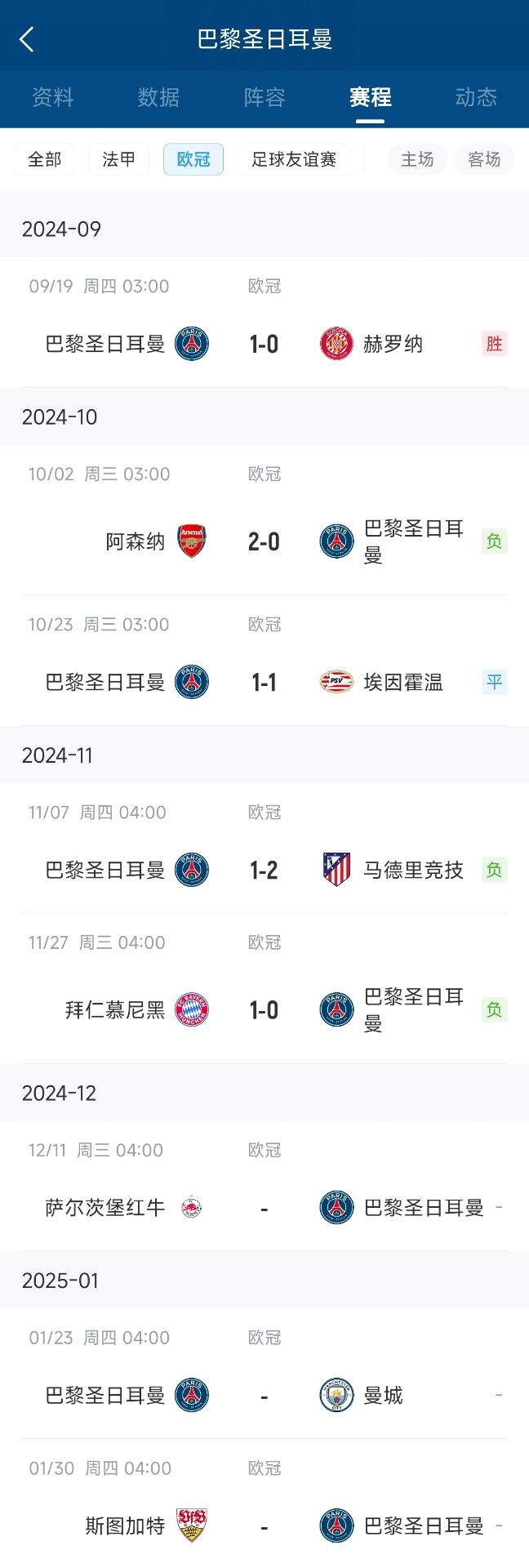Image resolution: width=529 pixels, height=1568 pixels.
Task: Switch to the 动态 tab
Action: [x=476, y=98]
